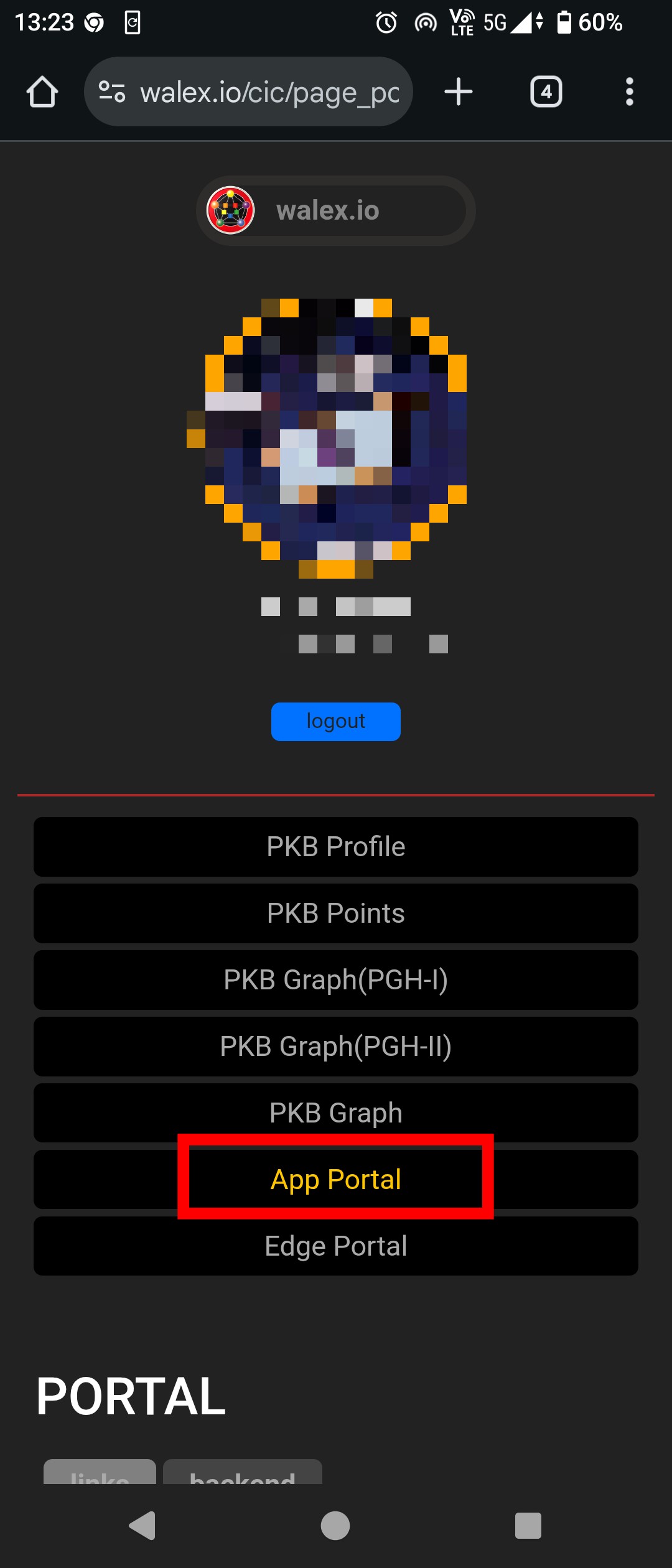The image size is (672, 1568).
Task: Go back using the system back button
Action: [142, 1525]
